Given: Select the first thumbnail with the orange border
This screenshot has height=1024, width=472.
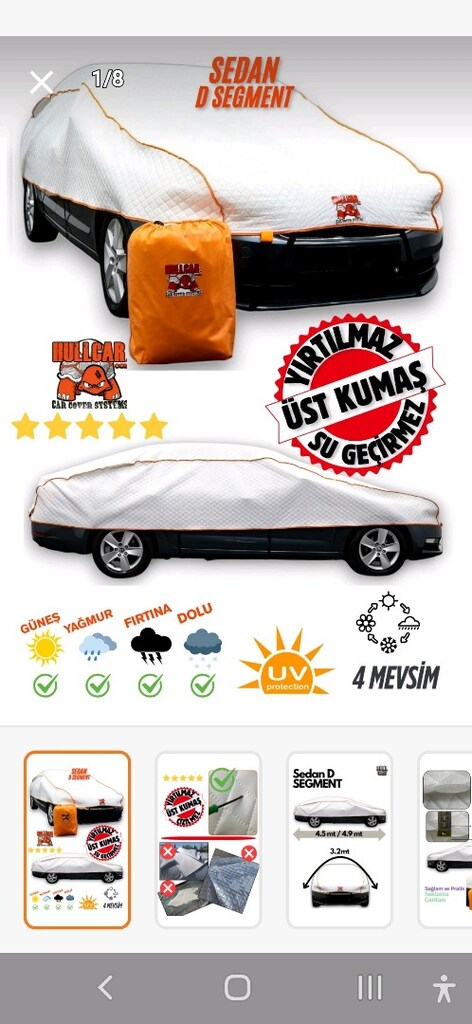Looking at the screenshot, I should tap(77, 840).
